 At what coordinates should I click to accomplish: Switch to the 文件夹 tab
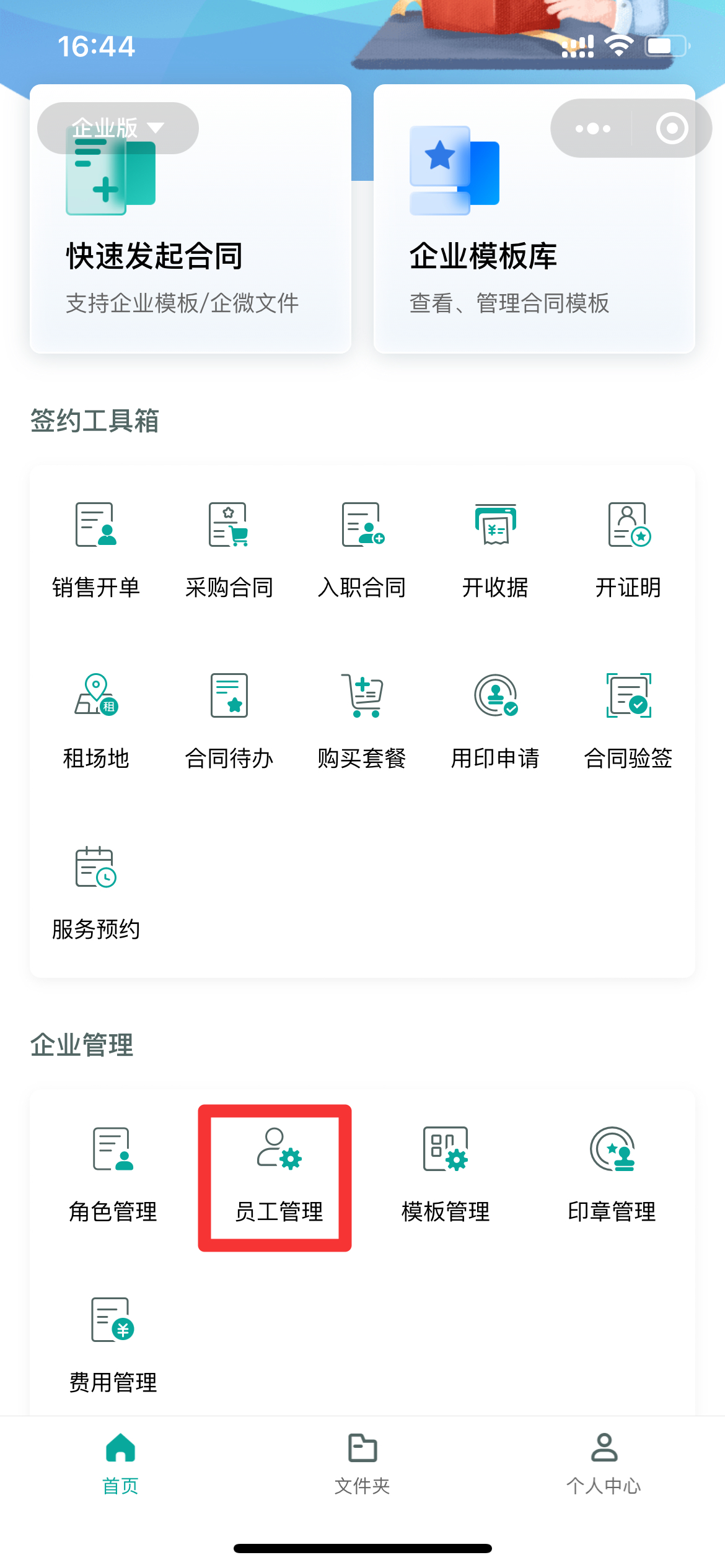[362, 1464]
